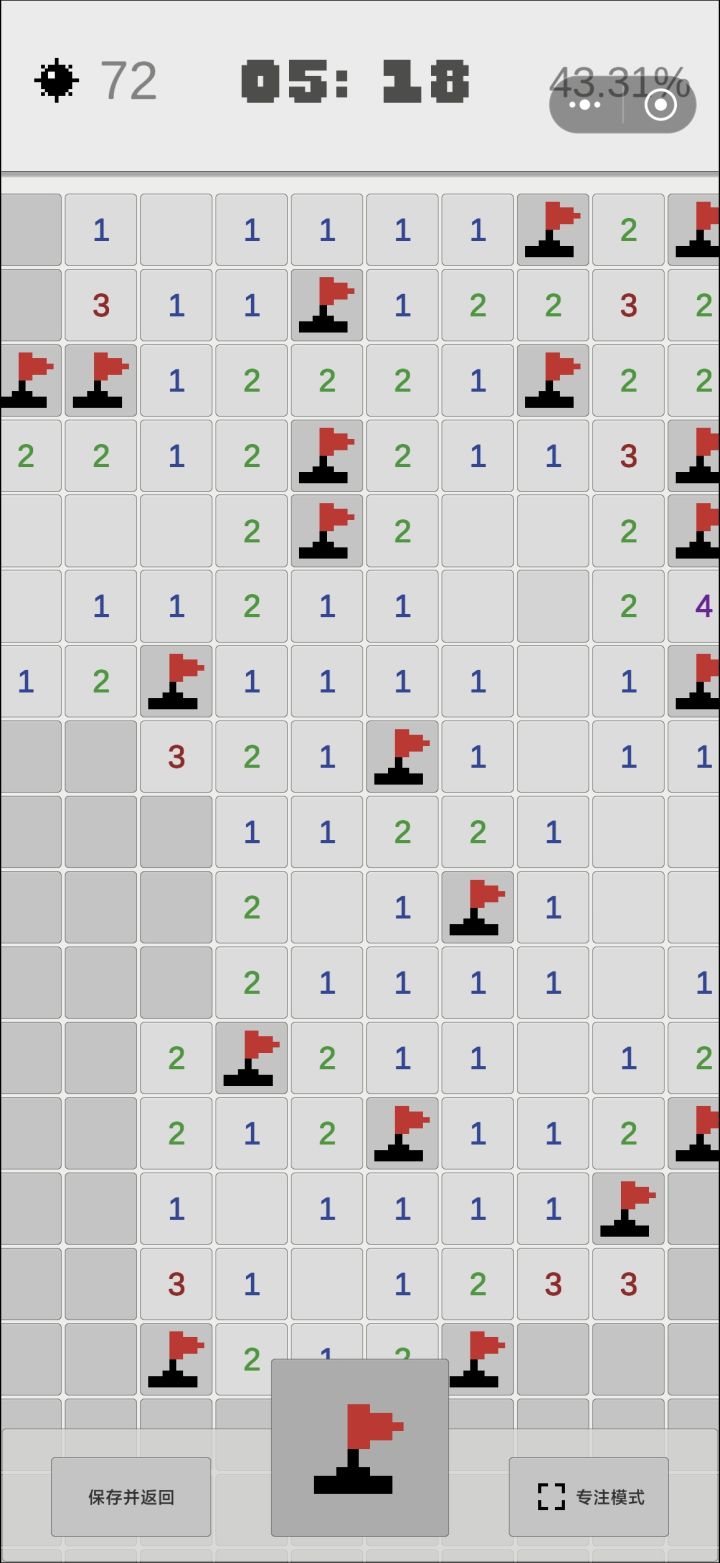Click the lower of the two stacked center flags
Viewport: 720px width, 1563px height.
coord(326,531)
